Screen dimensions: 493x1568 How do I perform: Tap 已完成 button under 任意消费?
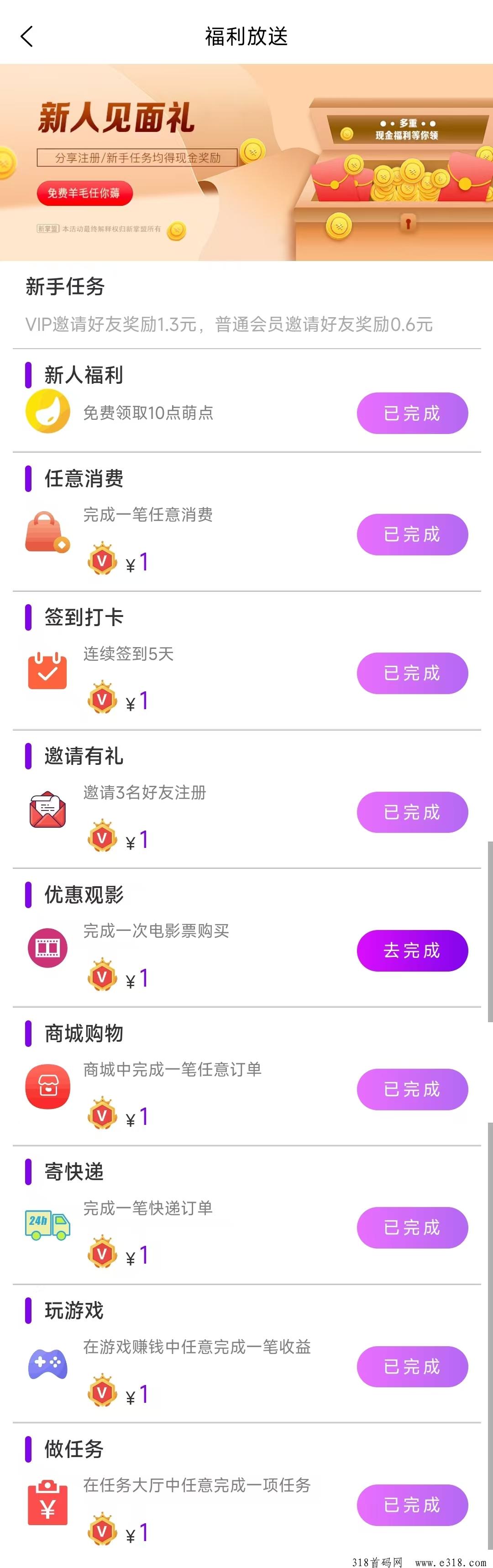[412, 534]
